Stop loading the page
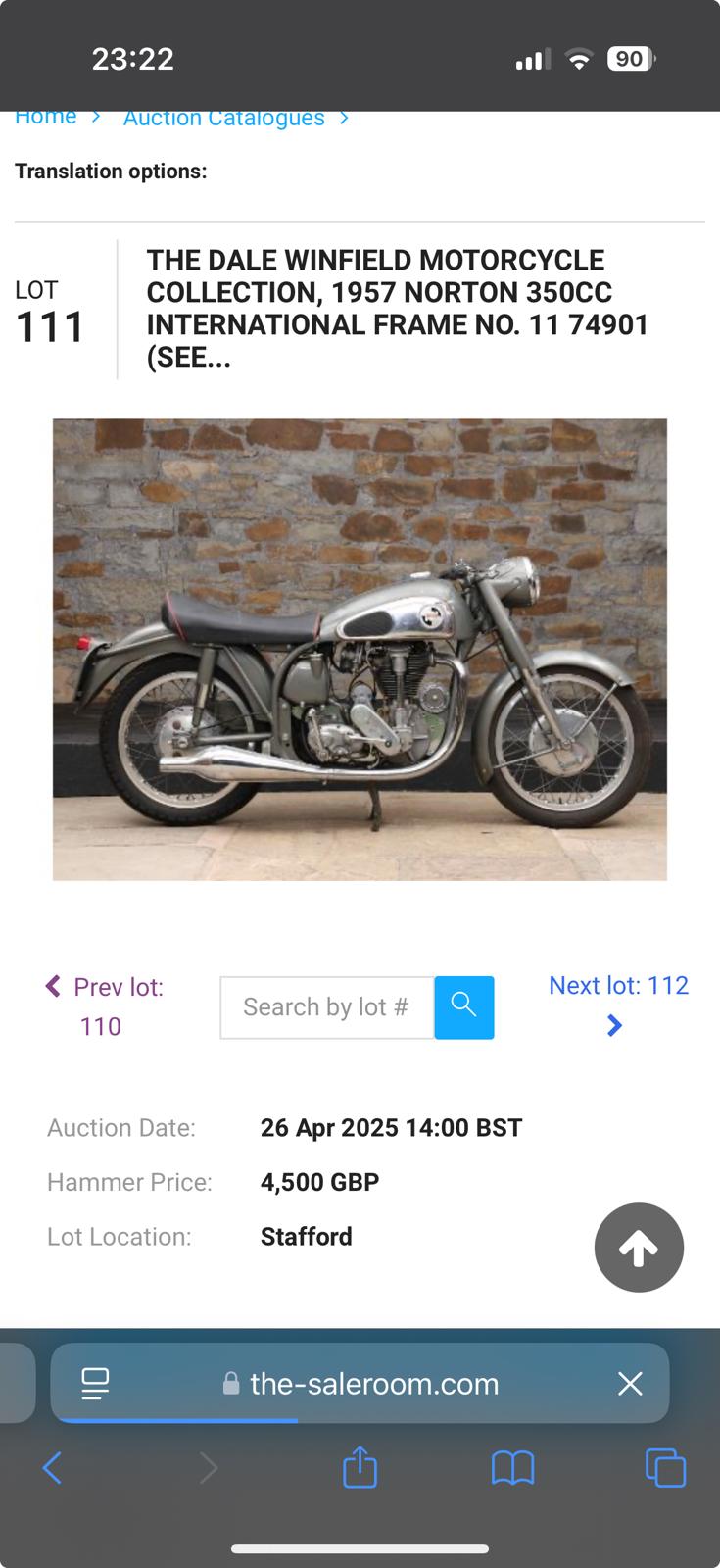The width and height of the screenshot is (720, 1568). click(630, 1383)
